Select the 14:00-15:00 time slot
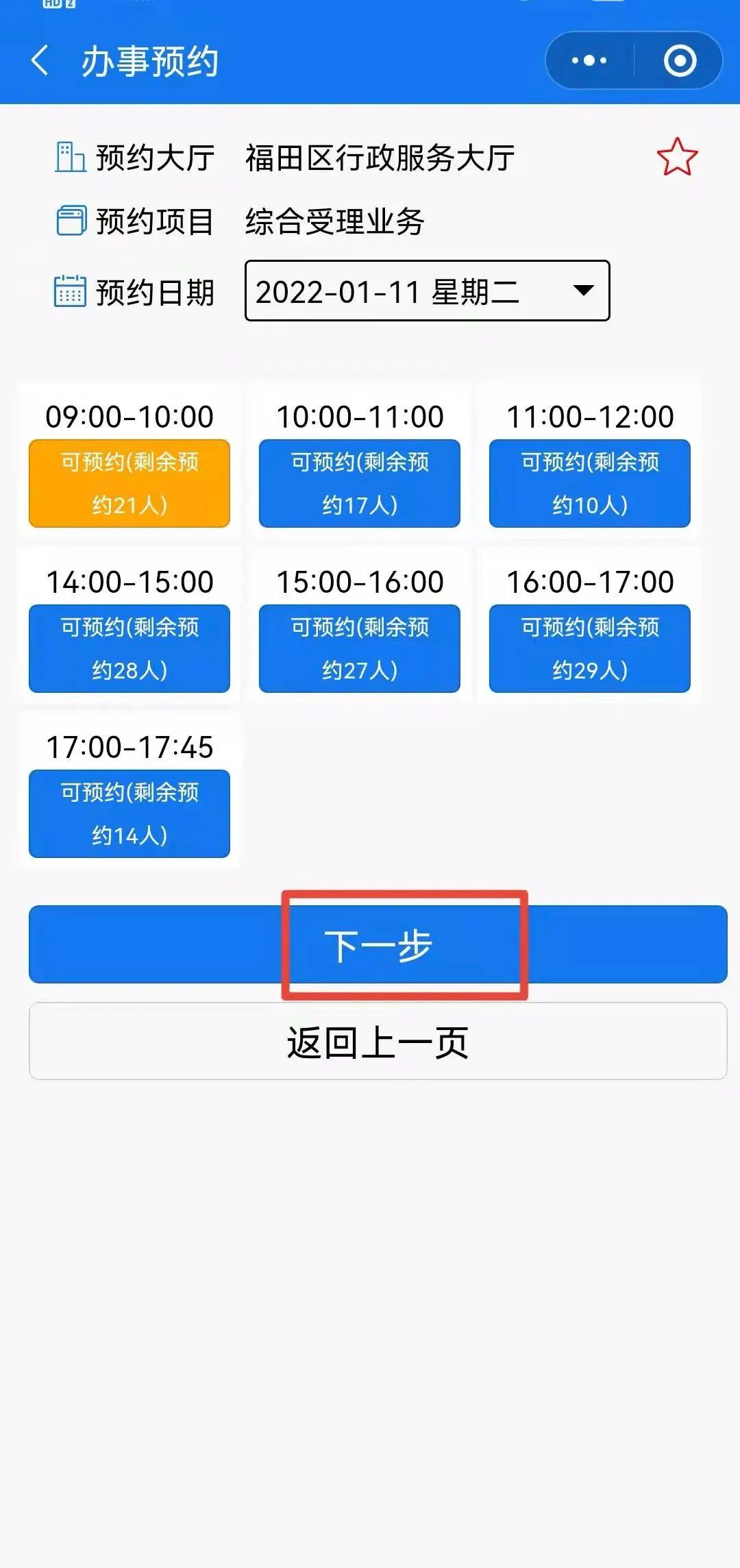Image resolution: width=740 pixels, height=1568 pixels. [x=129, y=648]
